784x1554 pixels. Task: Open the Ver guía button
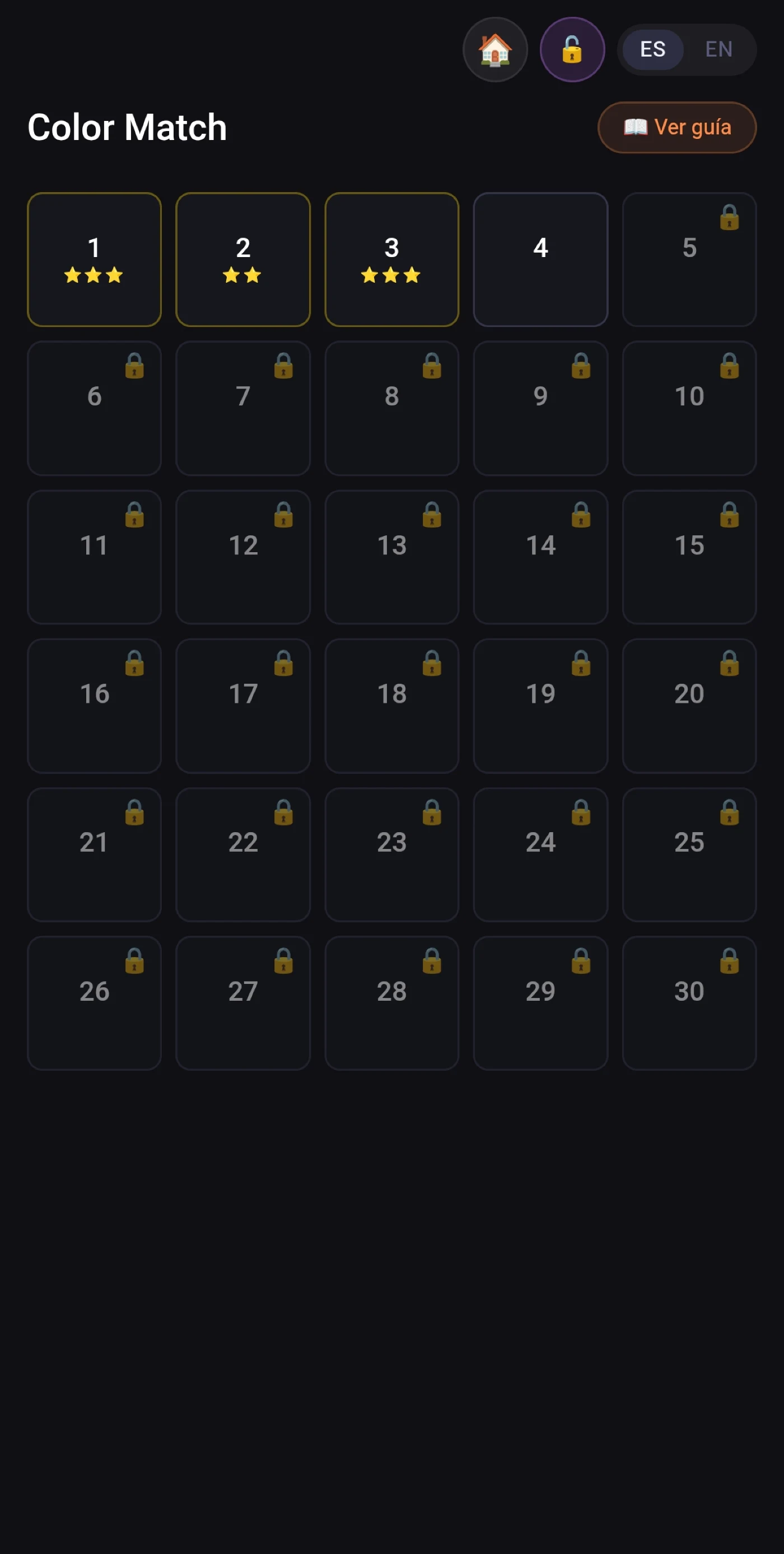676,127
